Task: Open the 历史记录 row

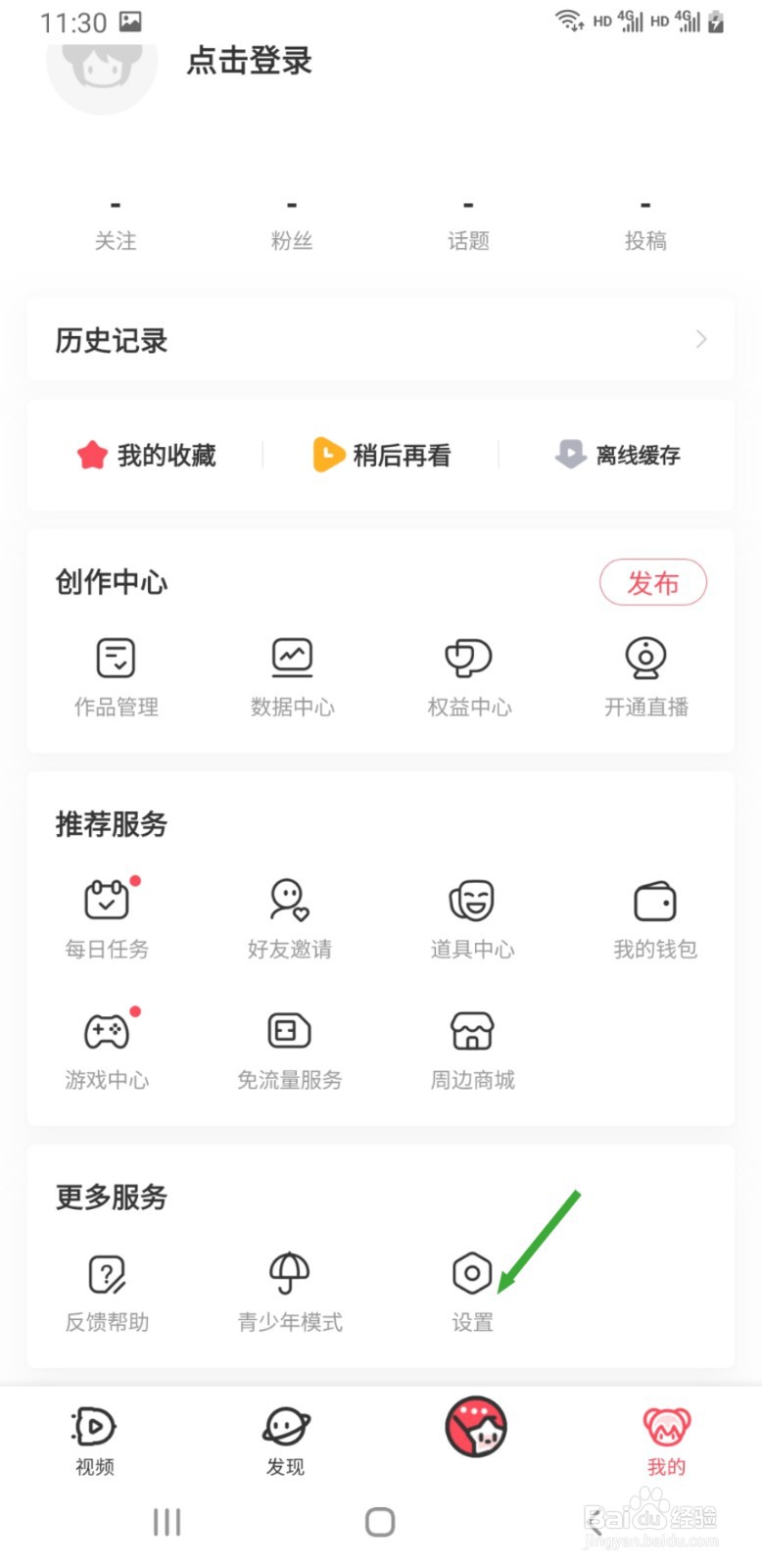Action: tap(381, 340)
